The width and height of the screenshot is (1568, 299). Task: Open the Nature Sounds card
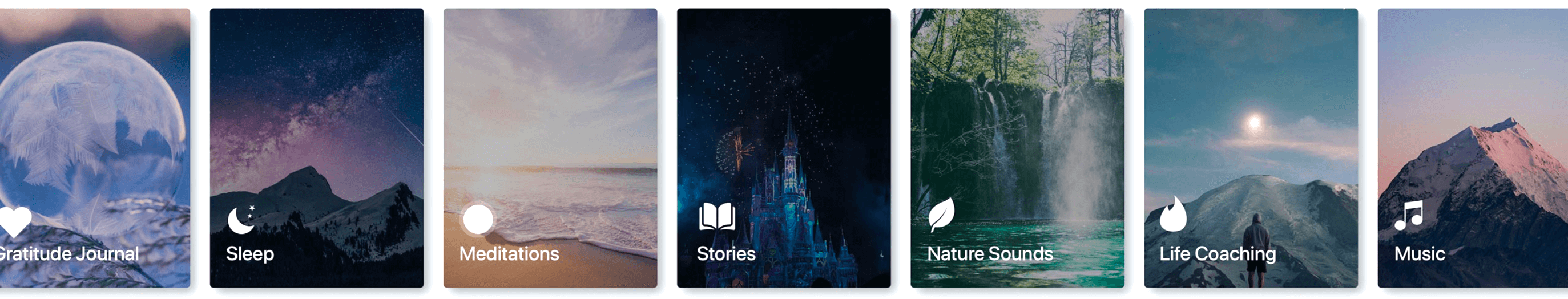[x=1017, y=147]
